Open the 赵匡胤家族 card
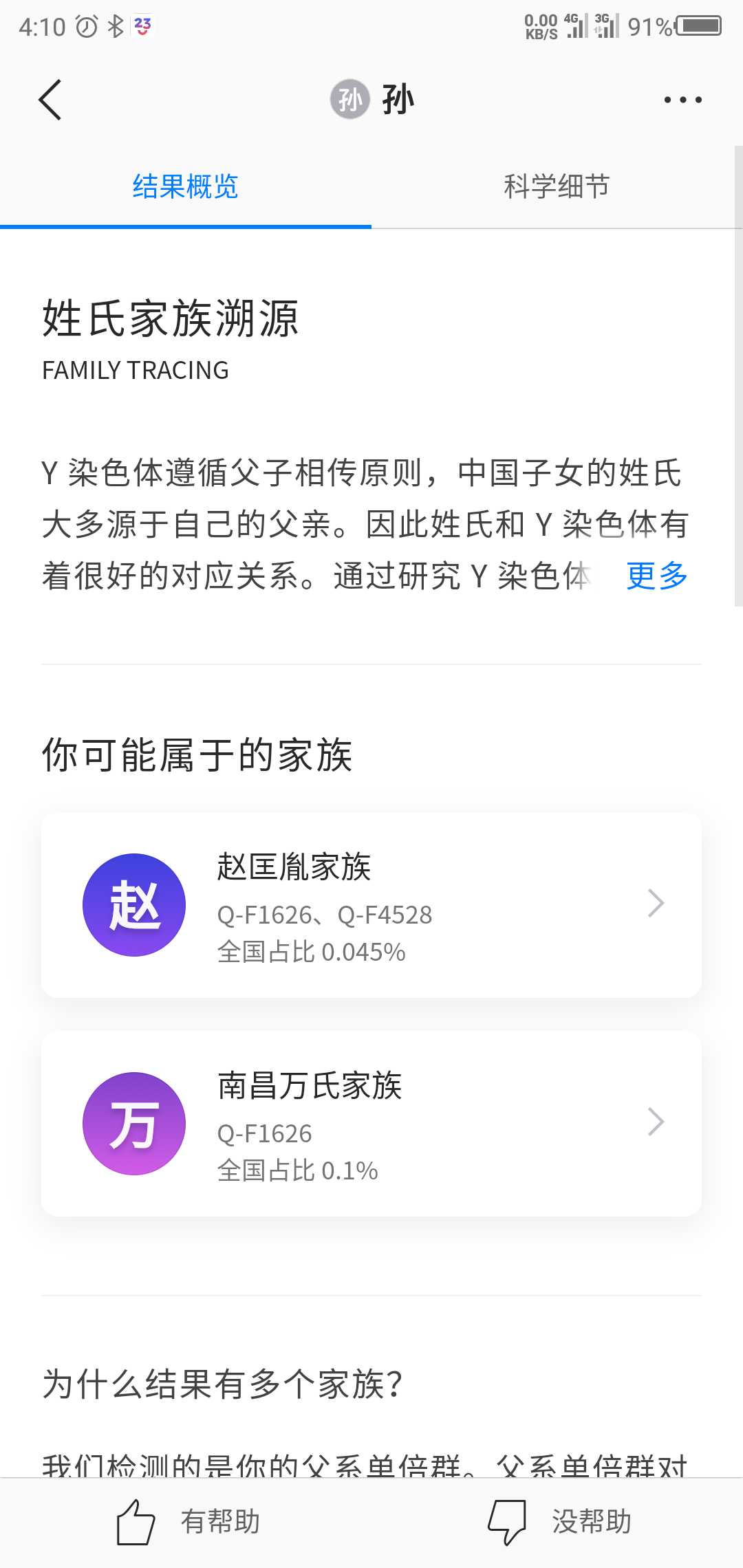The height and width of the screenshot is (1568, 743). [x=371, y=905]
